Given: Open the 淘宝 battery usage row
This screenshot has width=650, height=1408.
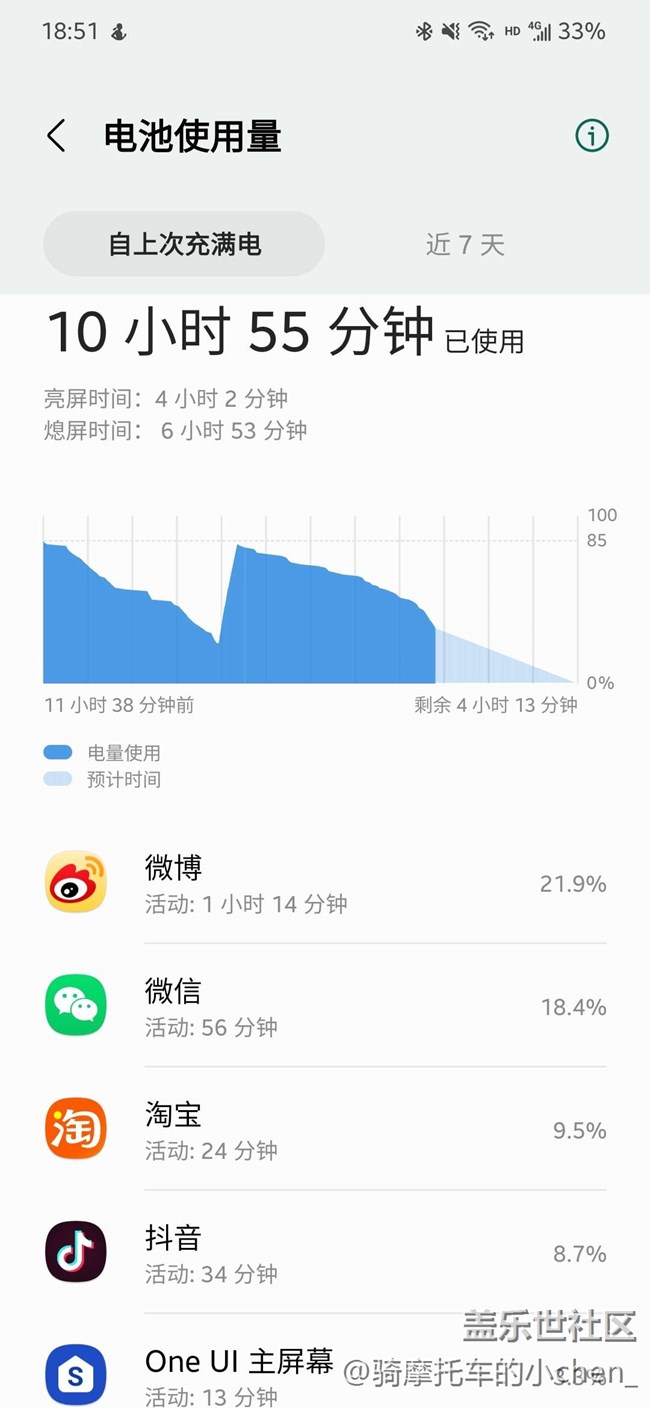Looking at the screenshot, I should coord(325,1130).
